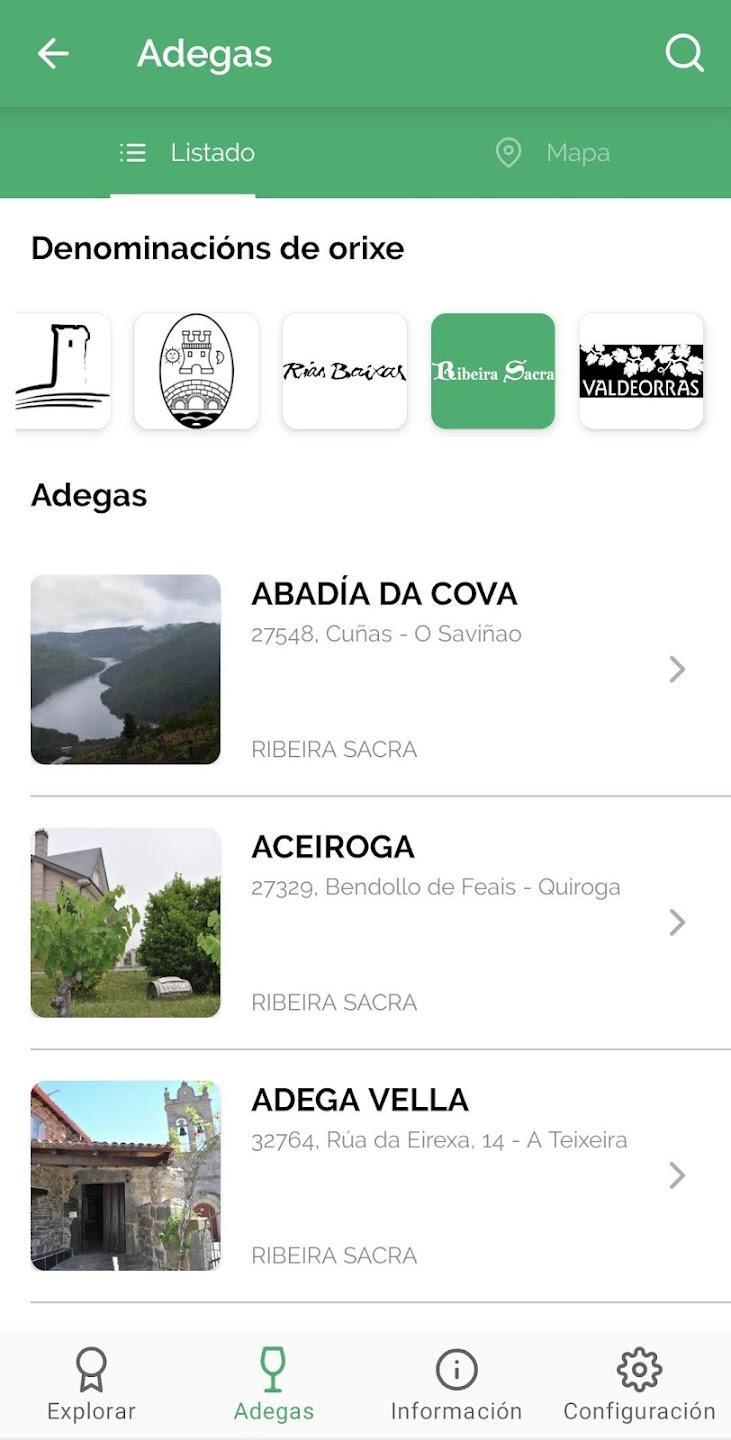This screenshot has width=731, height=1440.
Task: Click the list icon next to Listado
Action: (x=132, y=153)
